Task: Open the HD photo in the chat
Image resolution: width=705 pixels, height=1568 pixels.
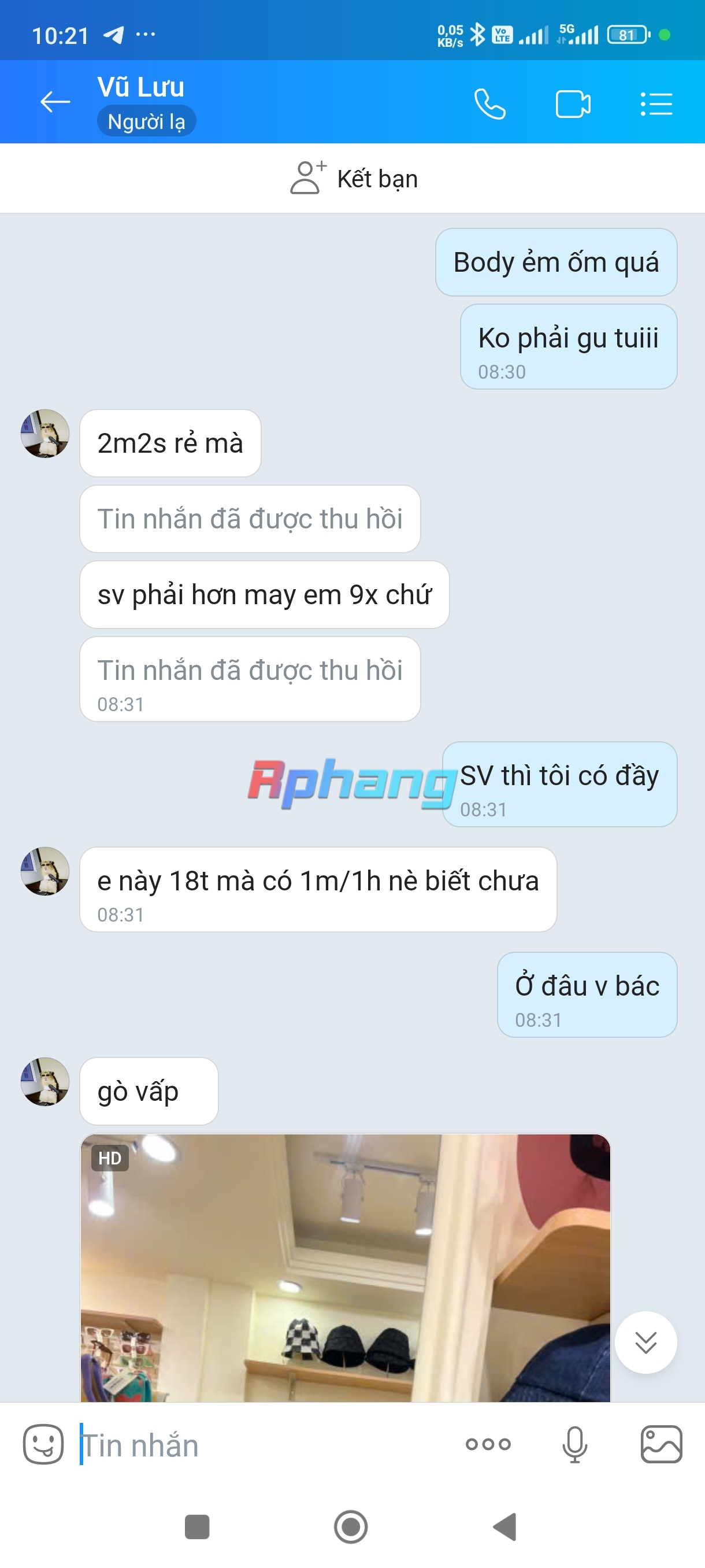Action: (x=346, y=1268)
